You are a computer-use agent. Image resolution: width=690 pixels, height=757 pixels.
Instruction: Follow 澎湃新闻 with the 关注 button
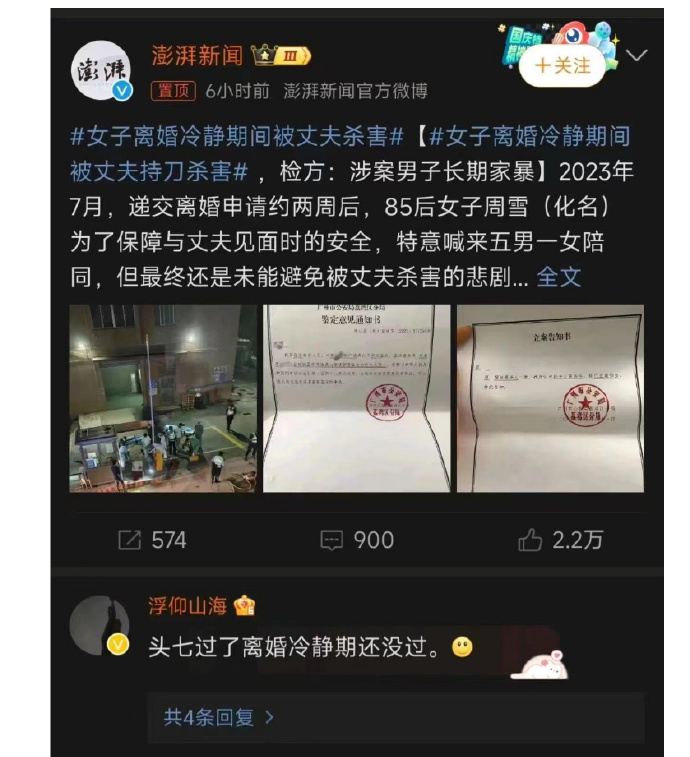(x=562, y=65)
